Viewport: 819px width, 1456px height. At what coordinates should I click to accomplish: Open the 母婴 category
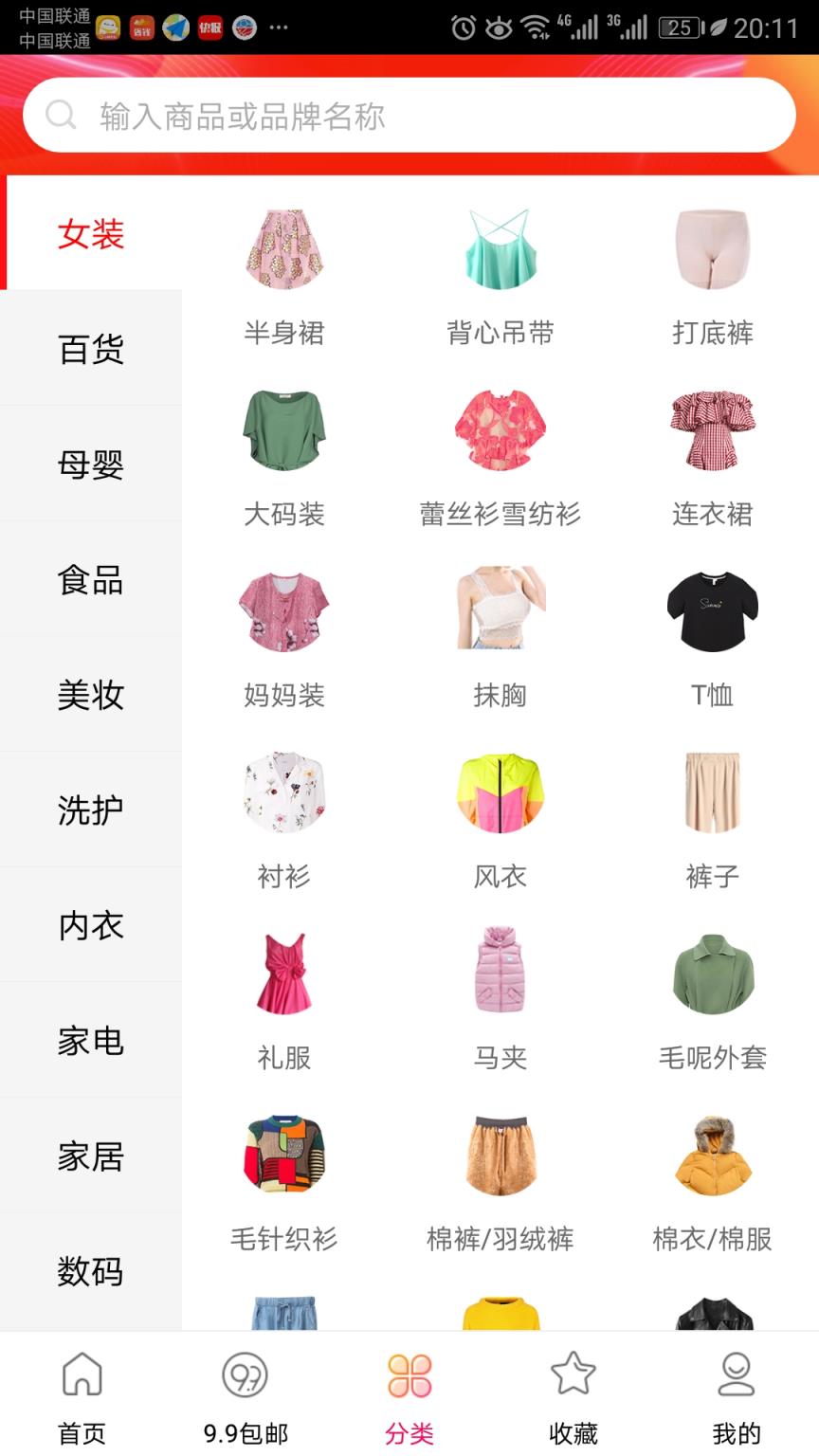[x=92, y=465]
